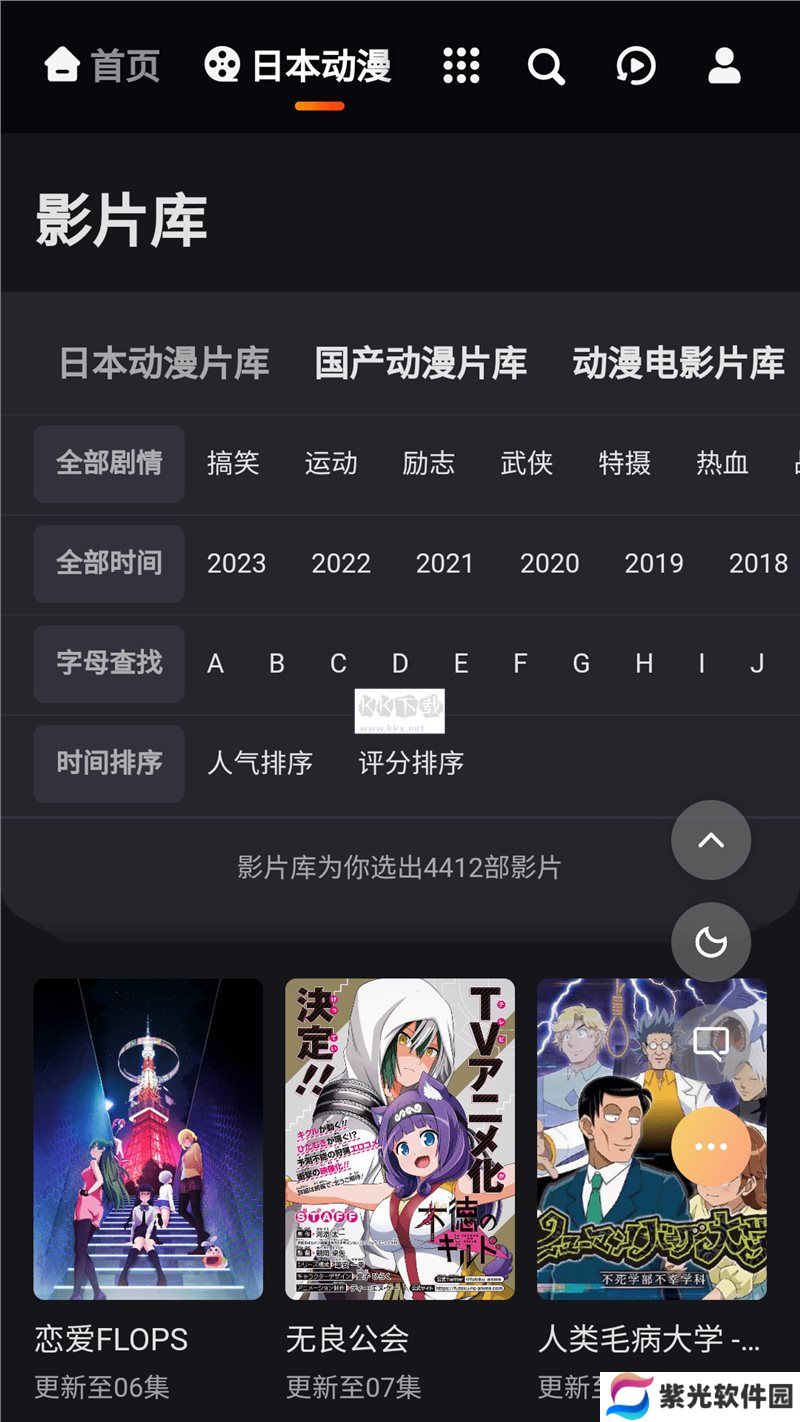Image resolution: width=800 pixels, height=1422 pixels.
Task: Sort by 评分排序 rating
Action: 411,763
